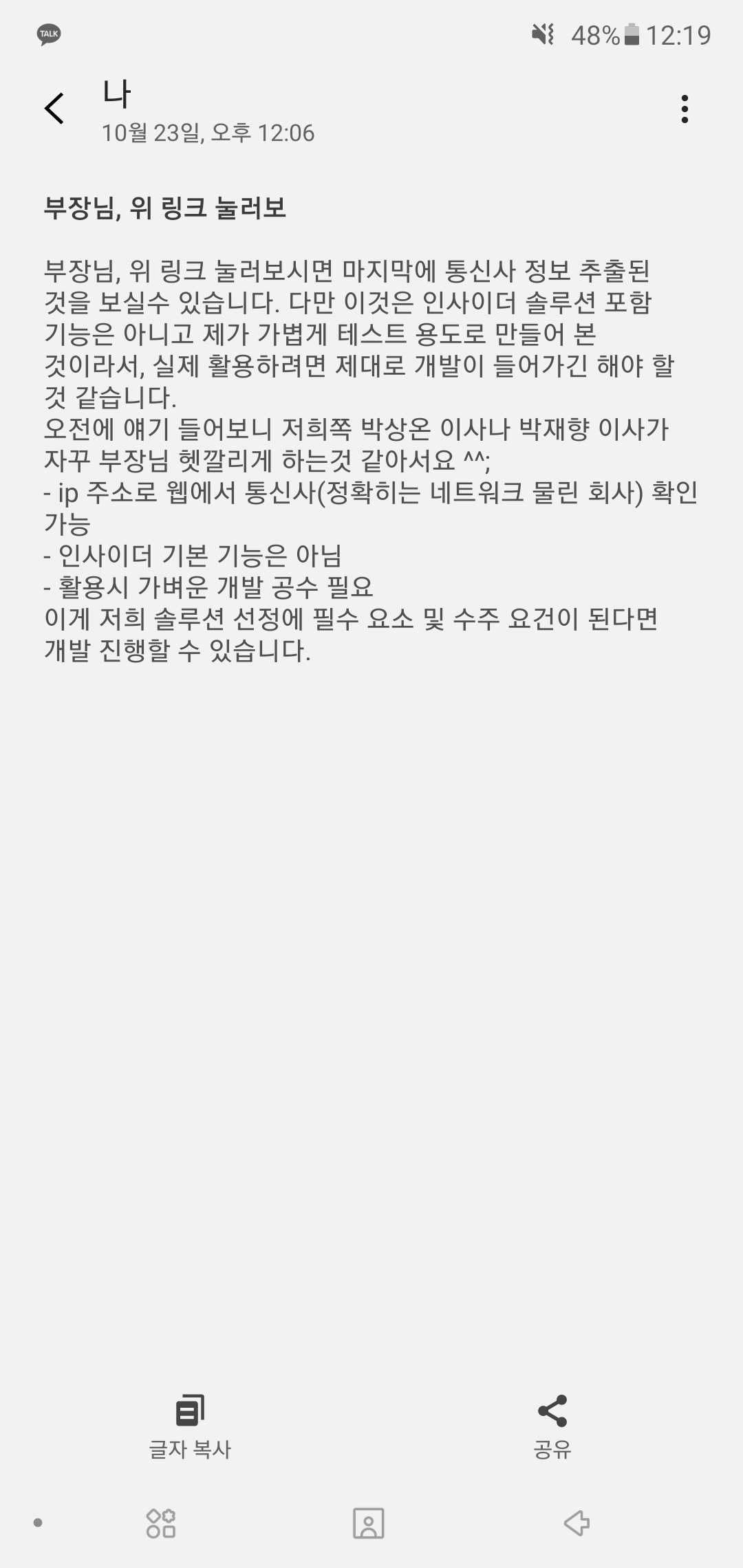Tap the system back arrow in navigation bar
743x1568 pixels.
577,1523
